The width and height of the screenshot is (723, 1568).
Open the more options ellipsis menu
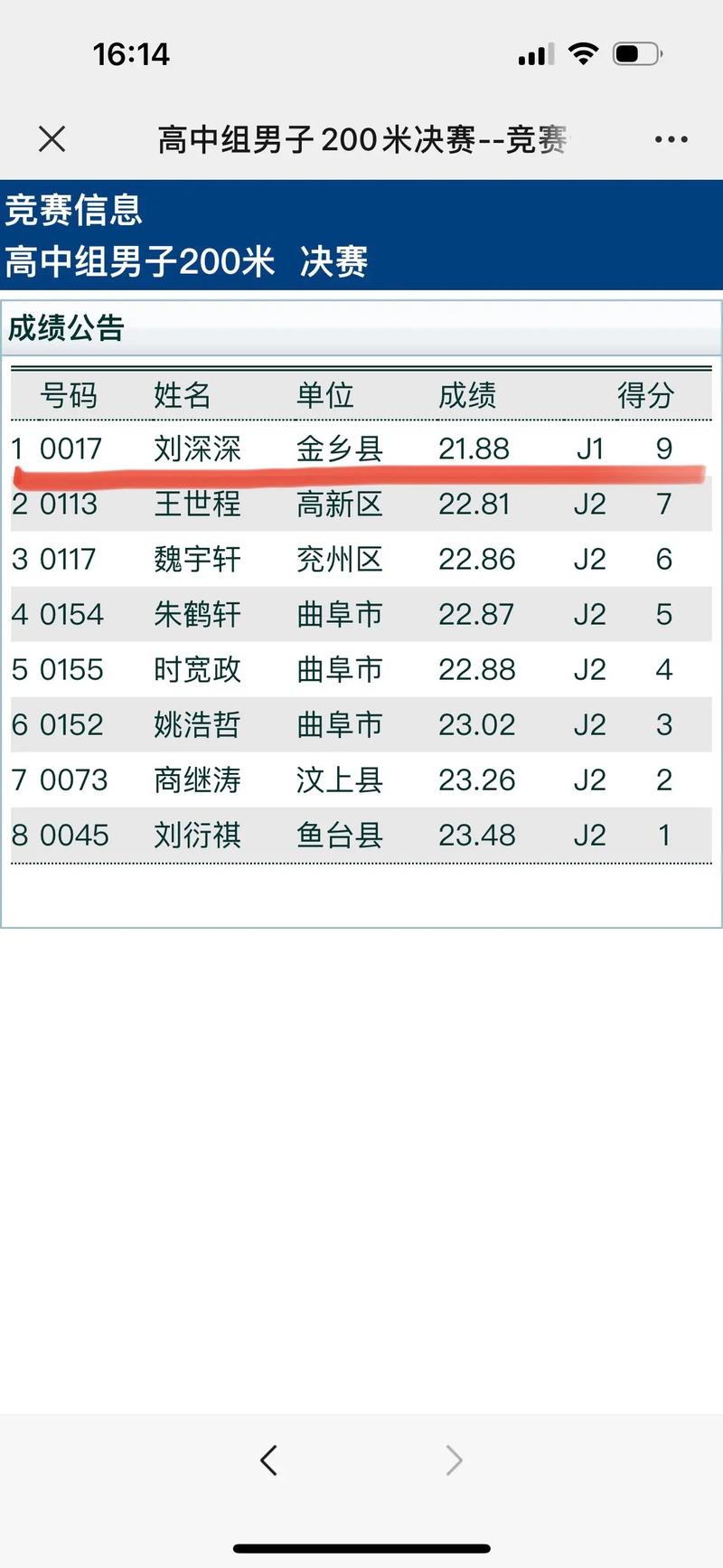coord(670,138)
